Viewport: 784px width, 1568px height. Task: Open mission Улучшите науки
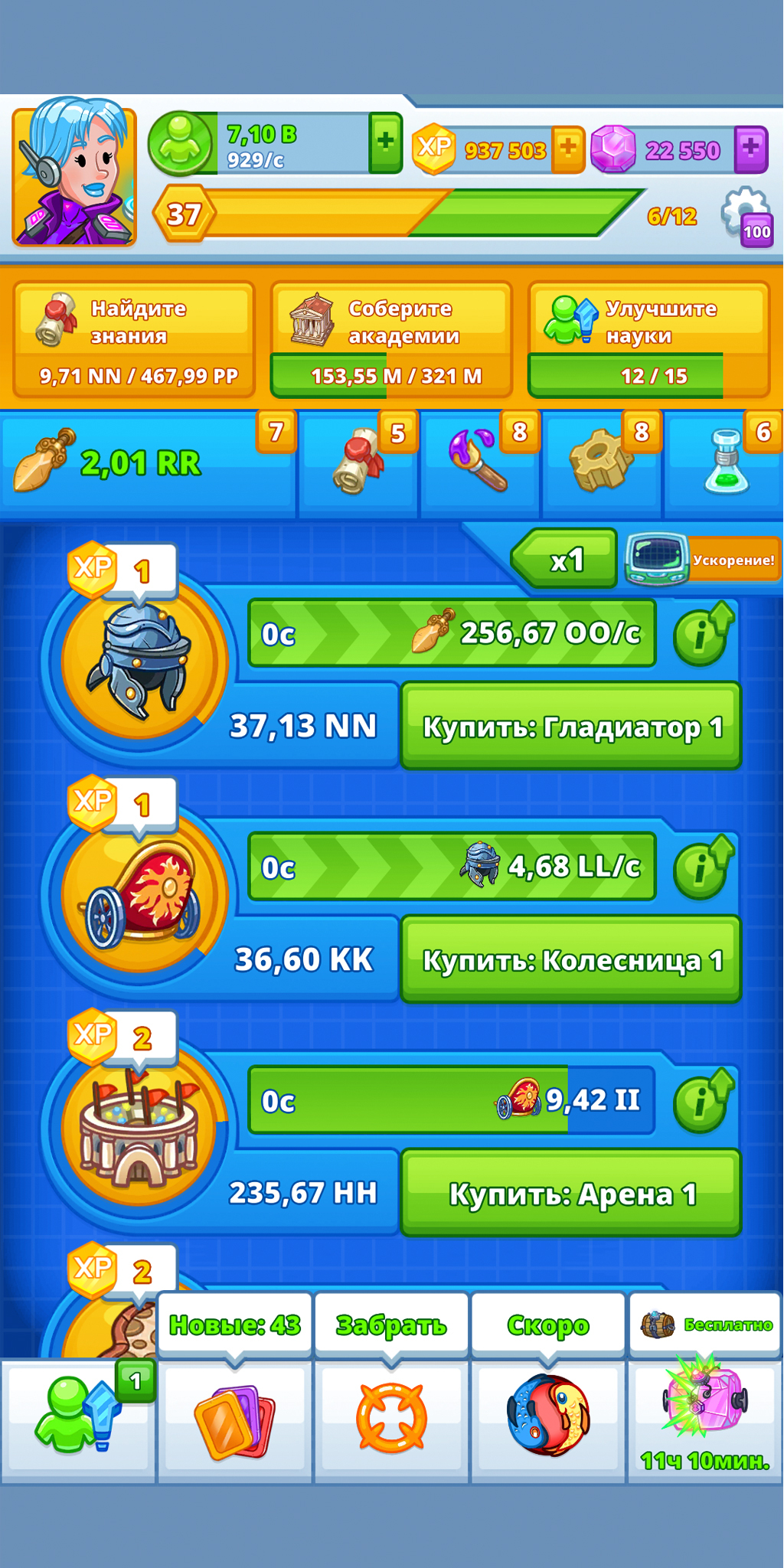click(649, 340)
